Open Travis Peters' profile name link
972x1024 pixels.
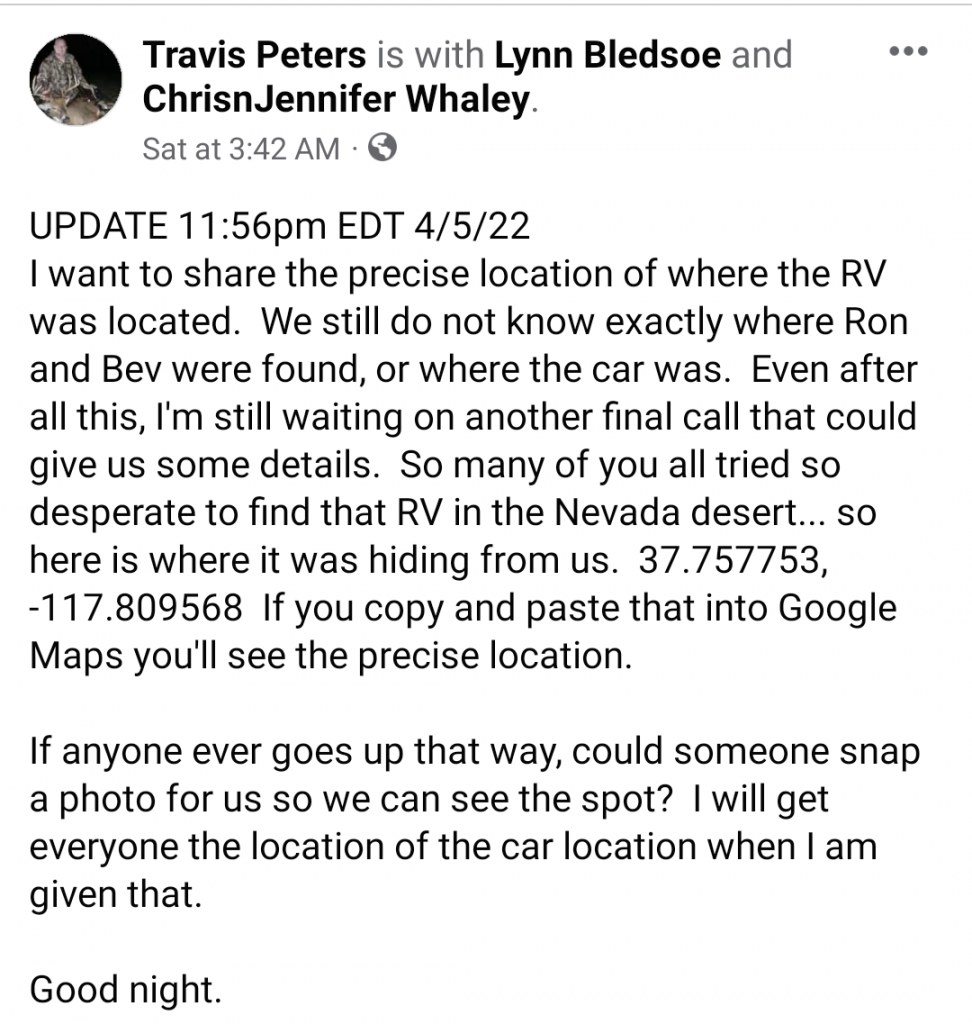tap(254, 54)
